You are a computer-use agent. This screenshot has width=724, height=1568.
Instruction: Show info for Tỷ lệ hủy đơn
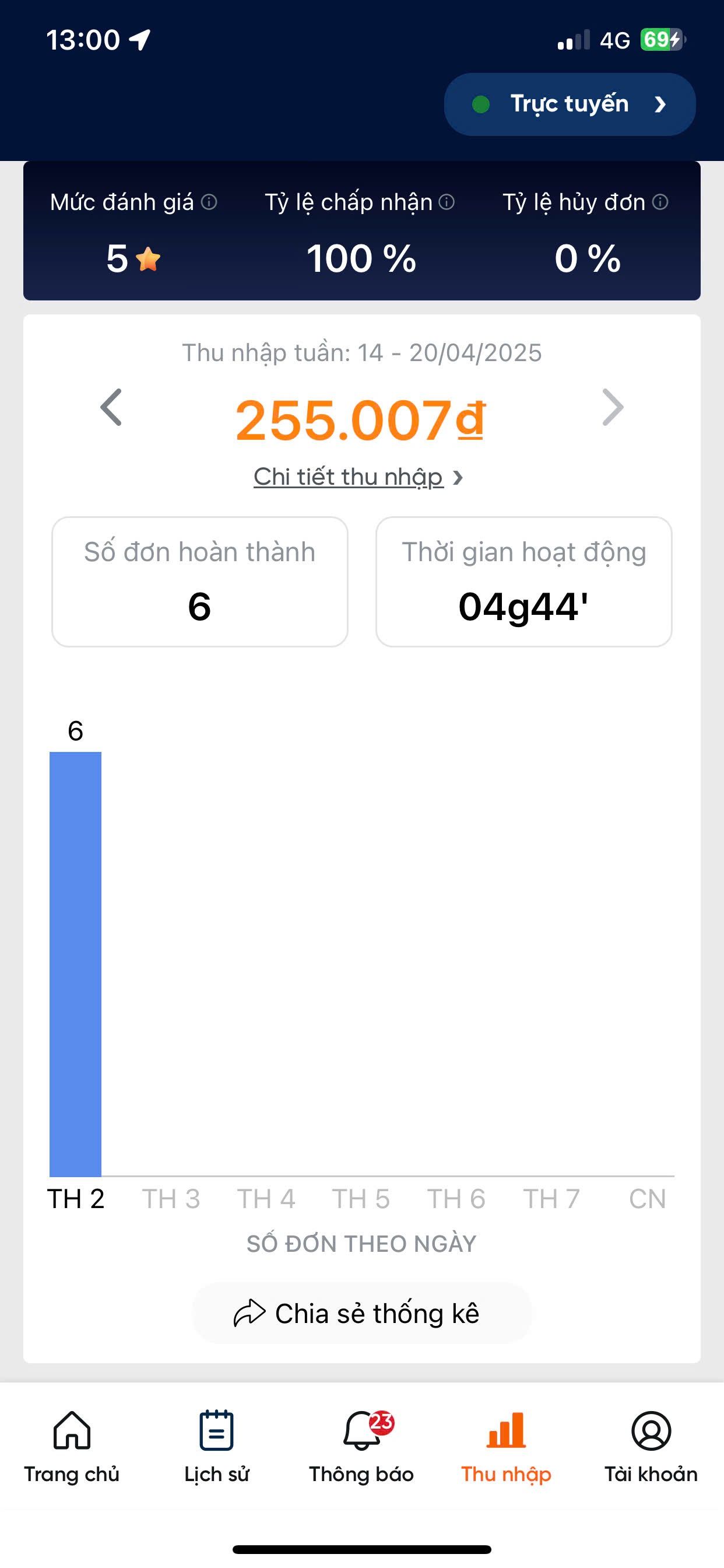[660, 202]
